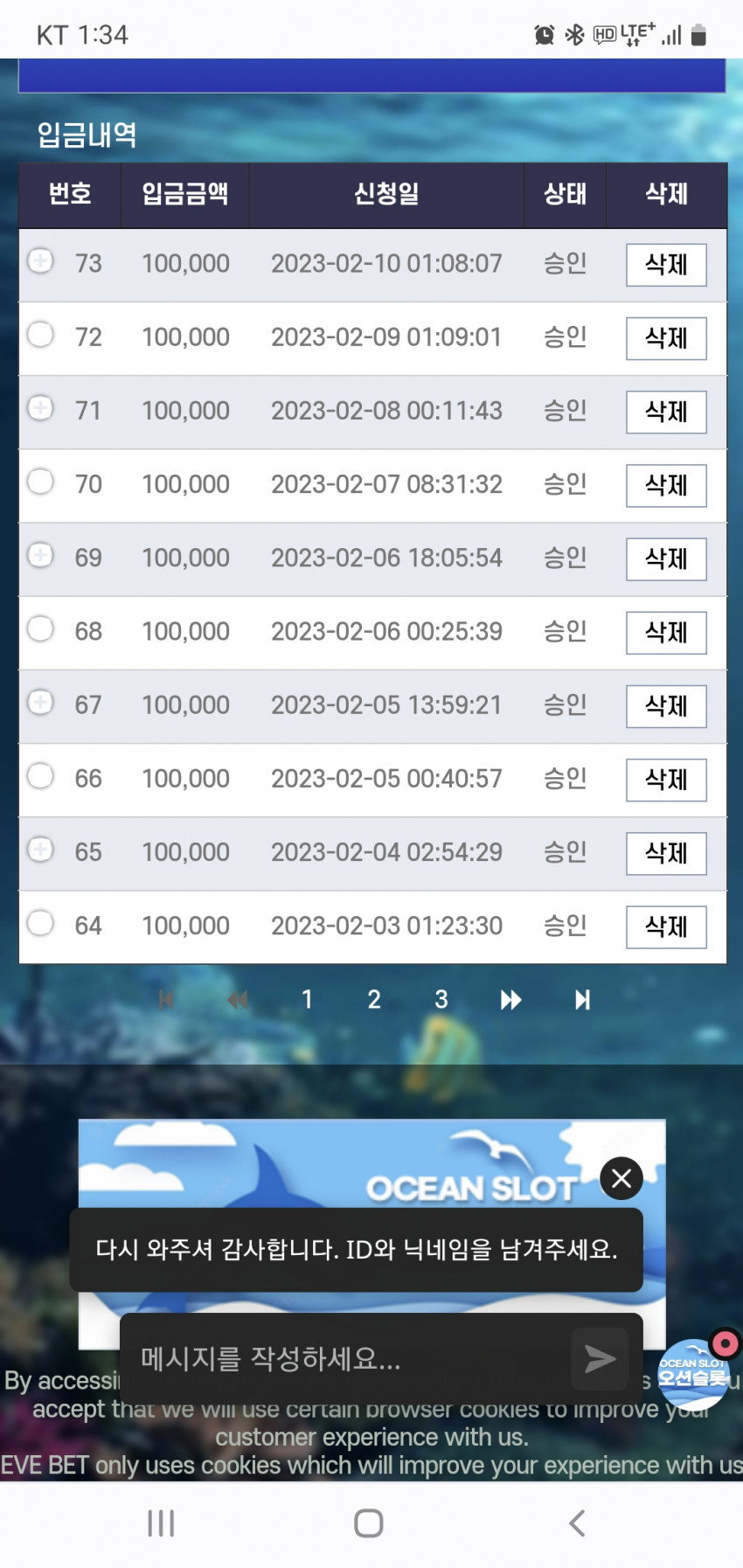Jump forward with the double-arrow pager icon
The image size is (743, 1568).
(511, 1000)
